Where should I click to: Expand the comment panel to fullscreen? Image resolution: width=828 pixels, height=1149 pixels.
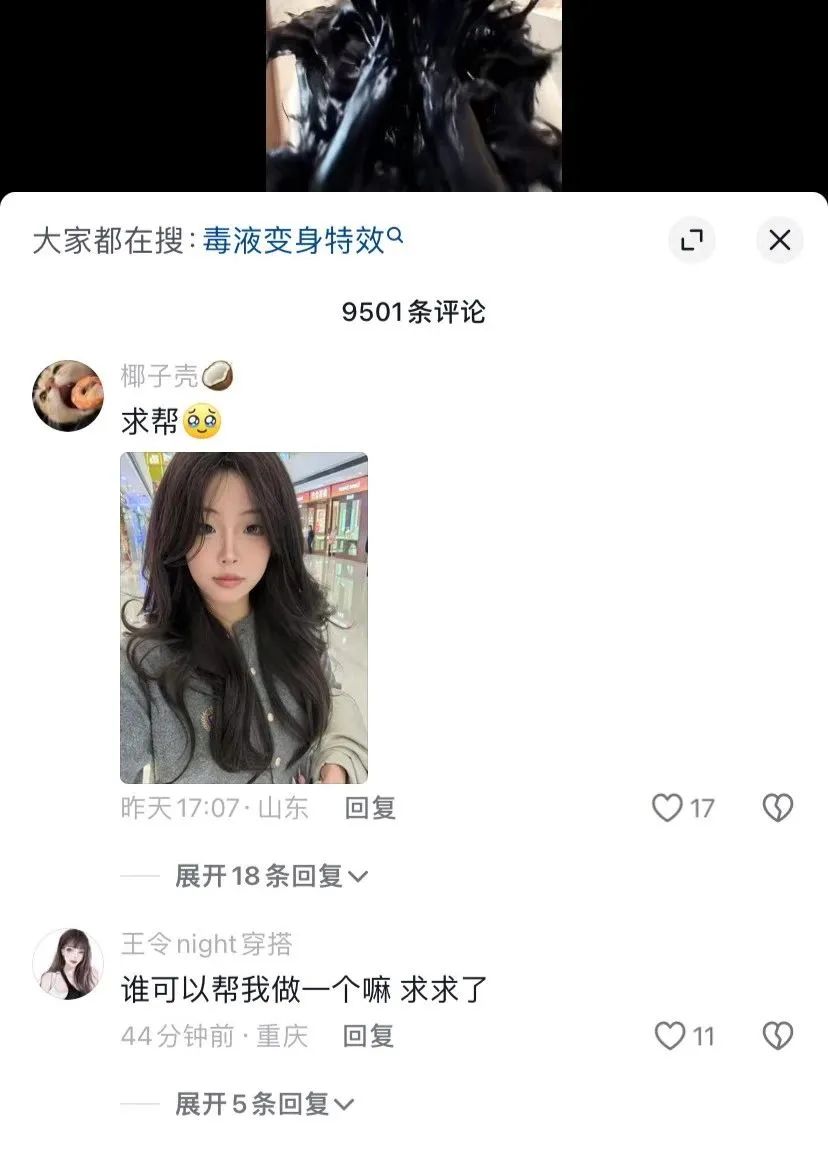(691, 239)
